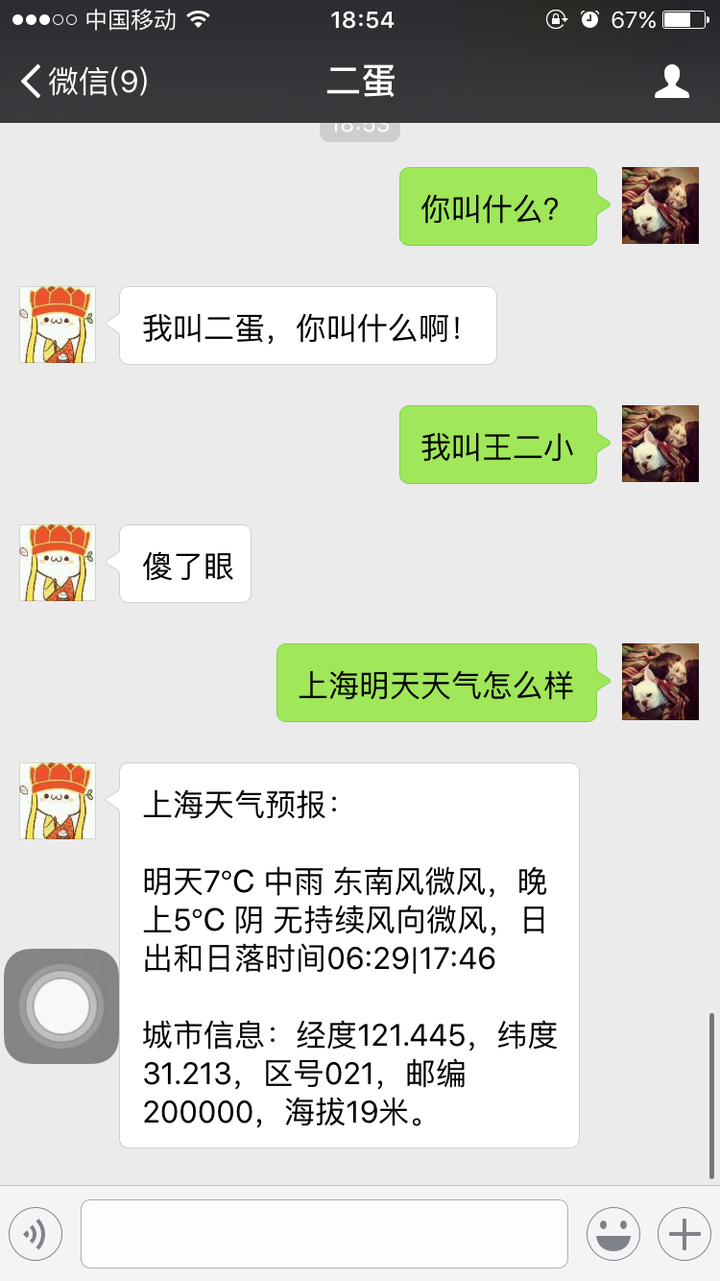Tap the orientation lock icon in status bar
720x1281 pixels.
pos(554,18)
